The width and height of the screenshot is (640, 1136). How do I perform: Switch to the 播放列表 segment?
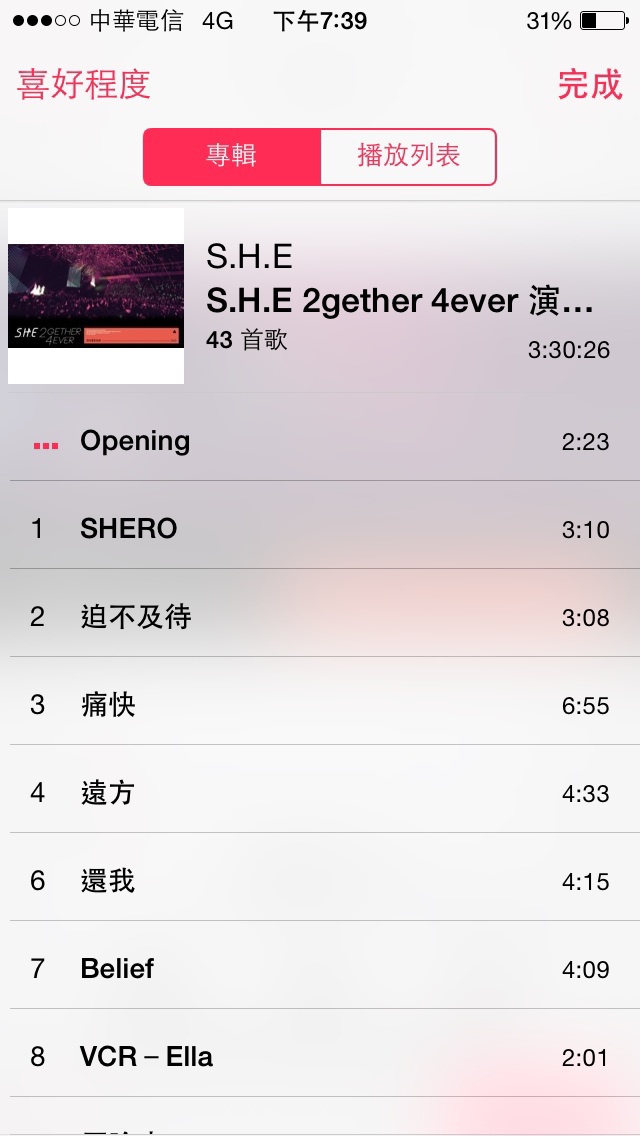pos(408,156)
